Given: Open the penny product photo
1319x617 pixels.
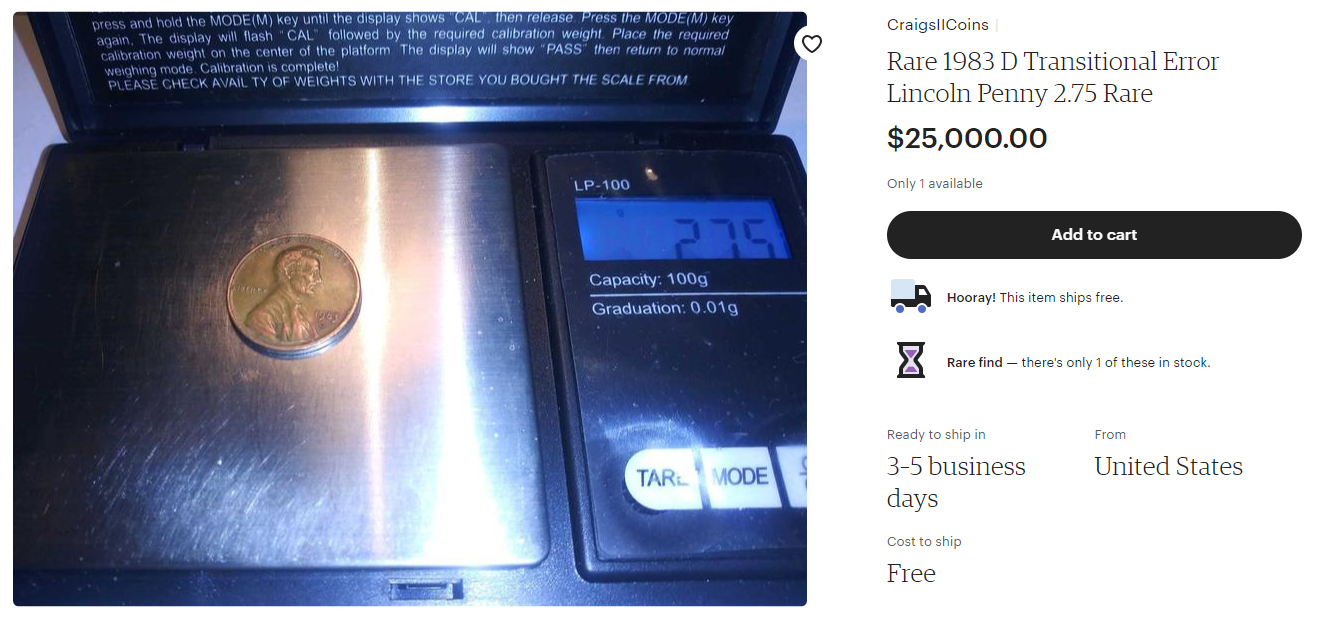Looking at the screenshot, I should point(409,309).
